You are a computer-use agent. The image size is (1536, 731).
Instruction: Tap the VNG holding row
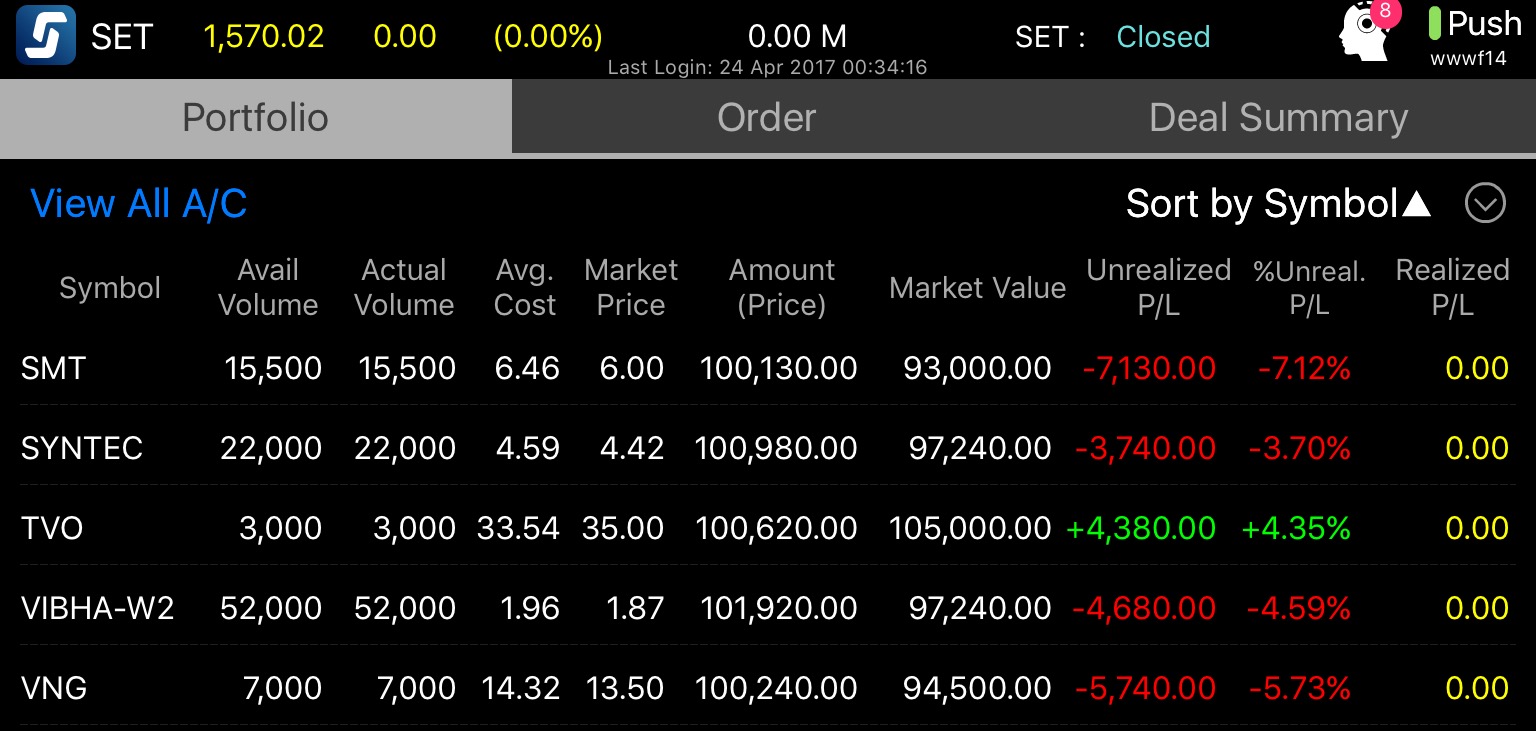coord(54,689)
